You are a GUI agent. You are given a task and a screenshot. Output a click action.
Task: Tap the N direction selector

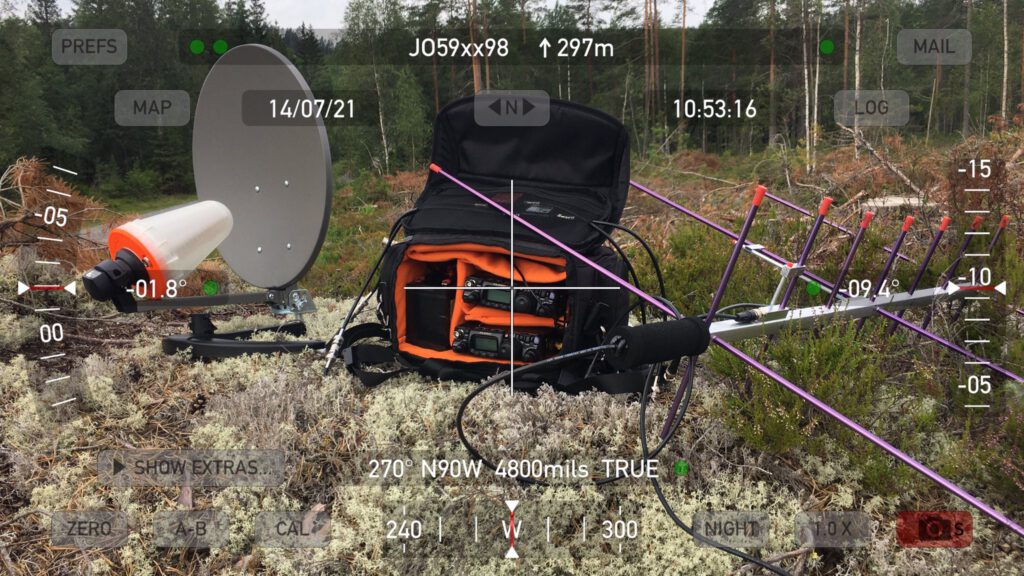[511, 108]
